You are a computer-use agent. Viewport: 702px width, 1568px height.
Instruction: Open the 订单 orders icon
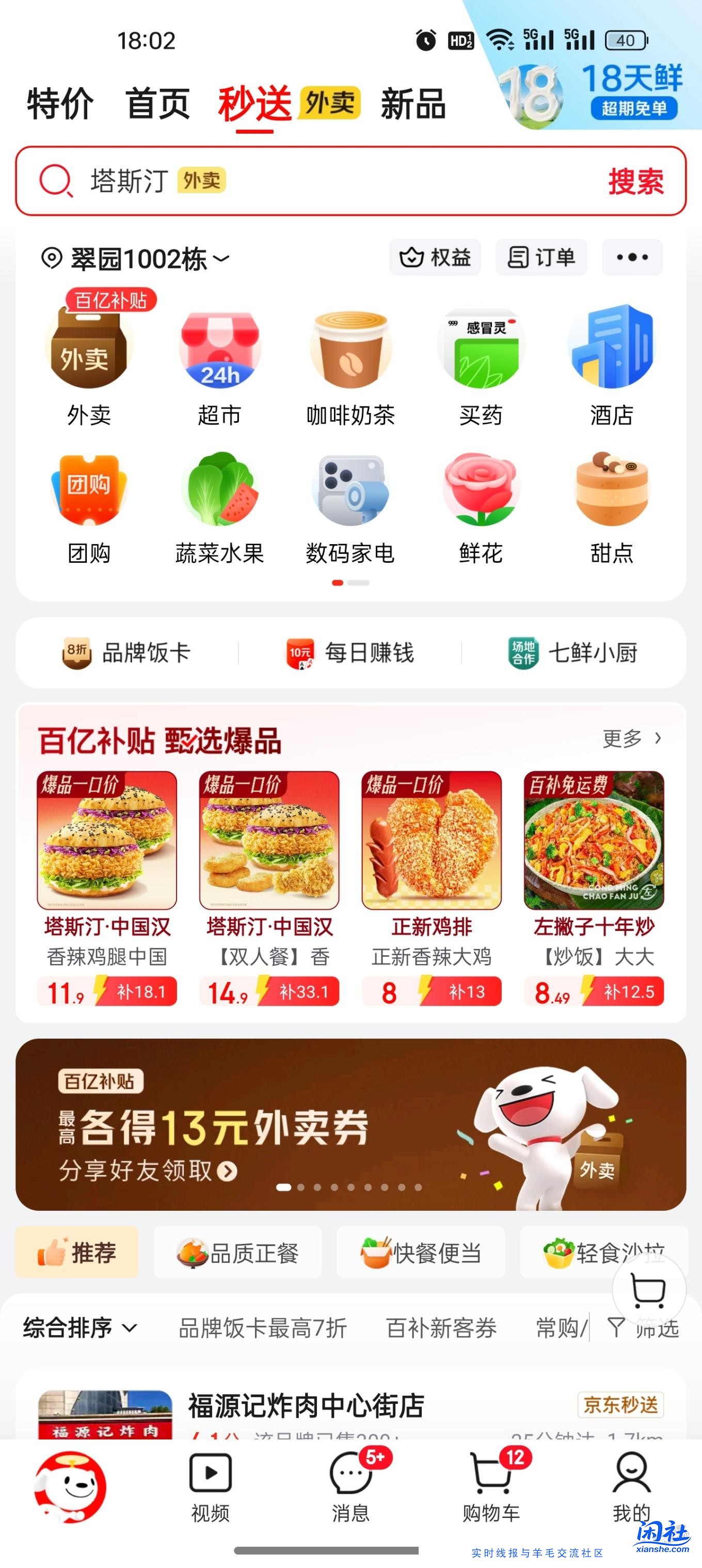[540, 257]
